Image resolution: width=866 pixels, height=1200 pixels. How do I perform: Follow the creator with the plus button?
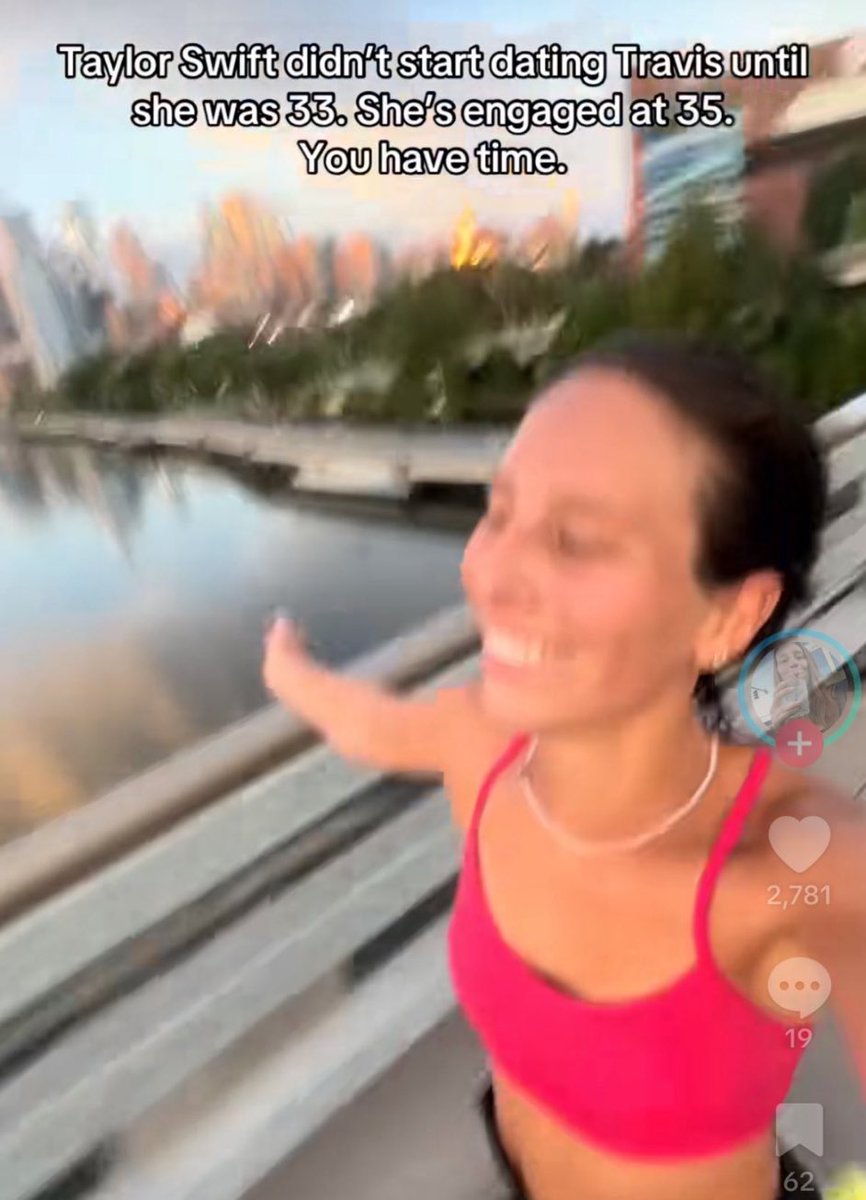799,746
